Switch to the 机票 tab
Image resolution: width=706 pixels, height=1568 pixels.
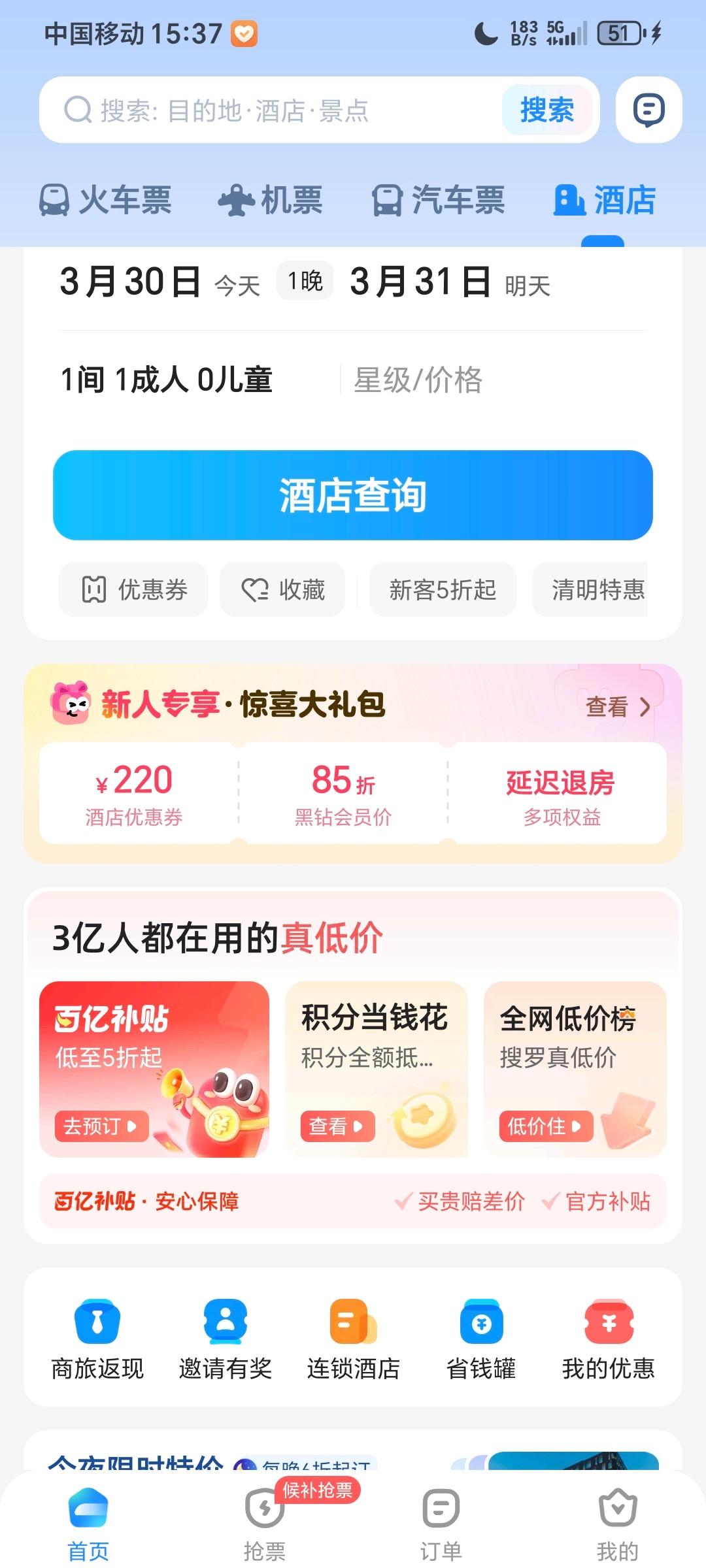[271, 200]
